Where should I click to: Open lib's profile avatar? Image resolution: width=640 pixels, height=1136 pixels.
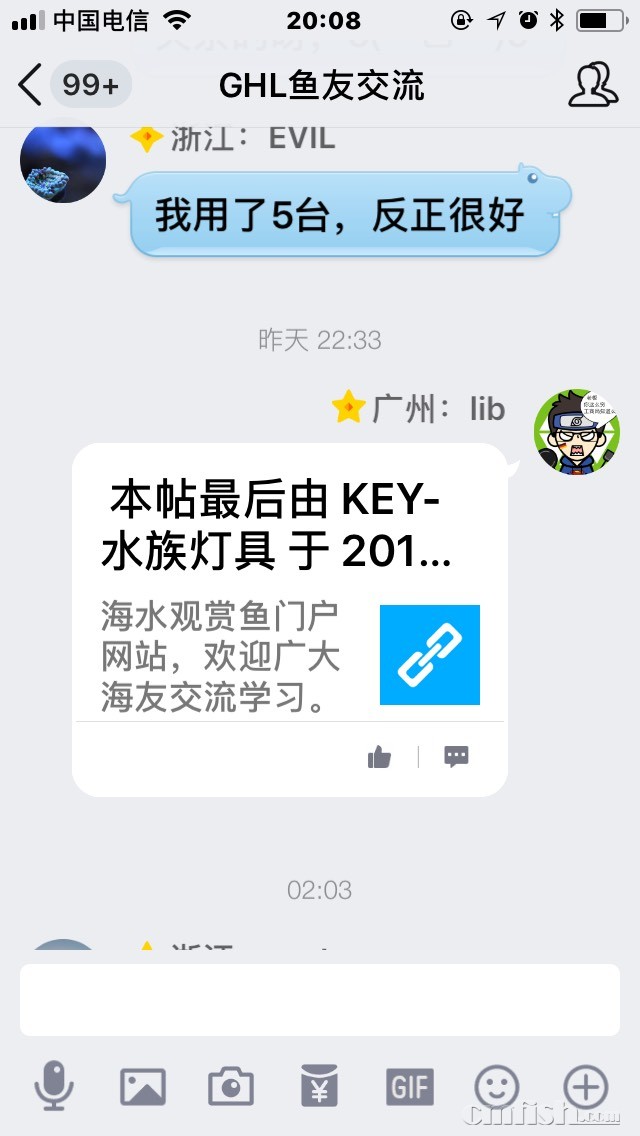click(x=576, y=432)
